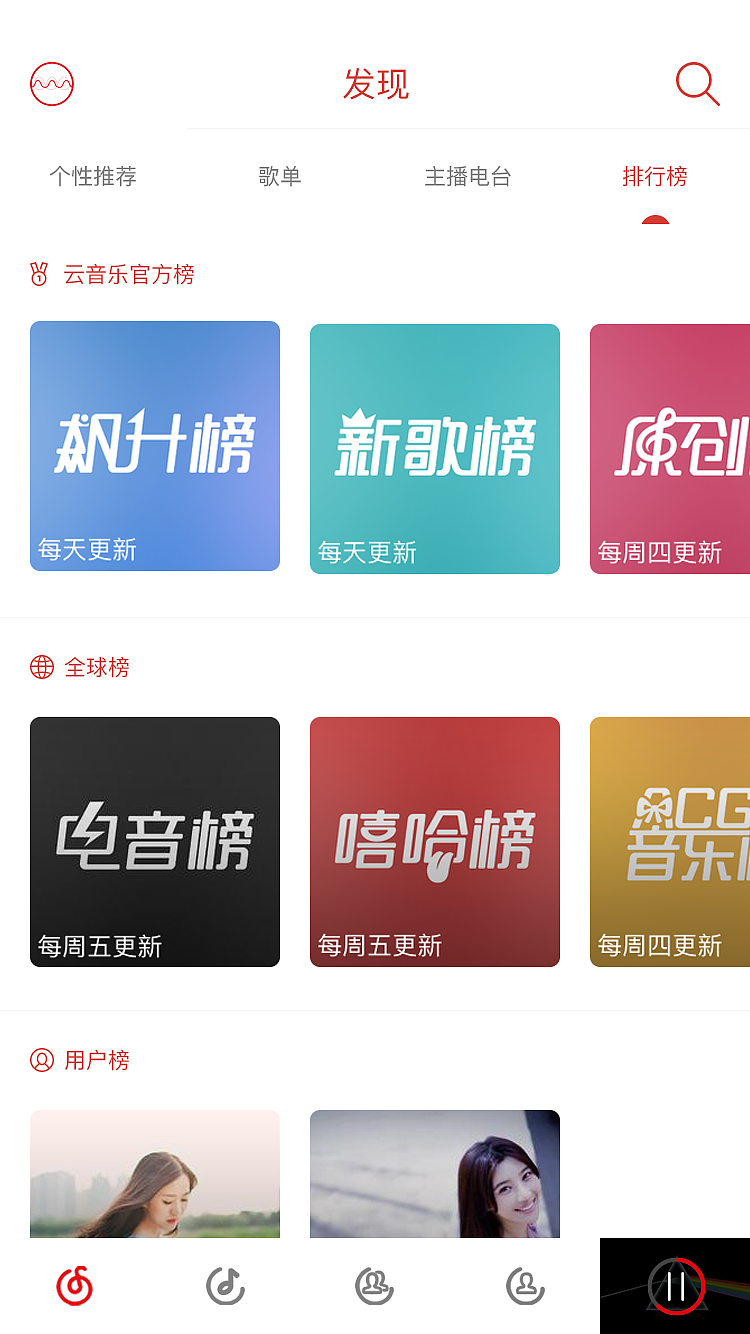The image size is (750, 1334).
Task: Open the first user chart under 用户榜
Action: coord(155,1173)
